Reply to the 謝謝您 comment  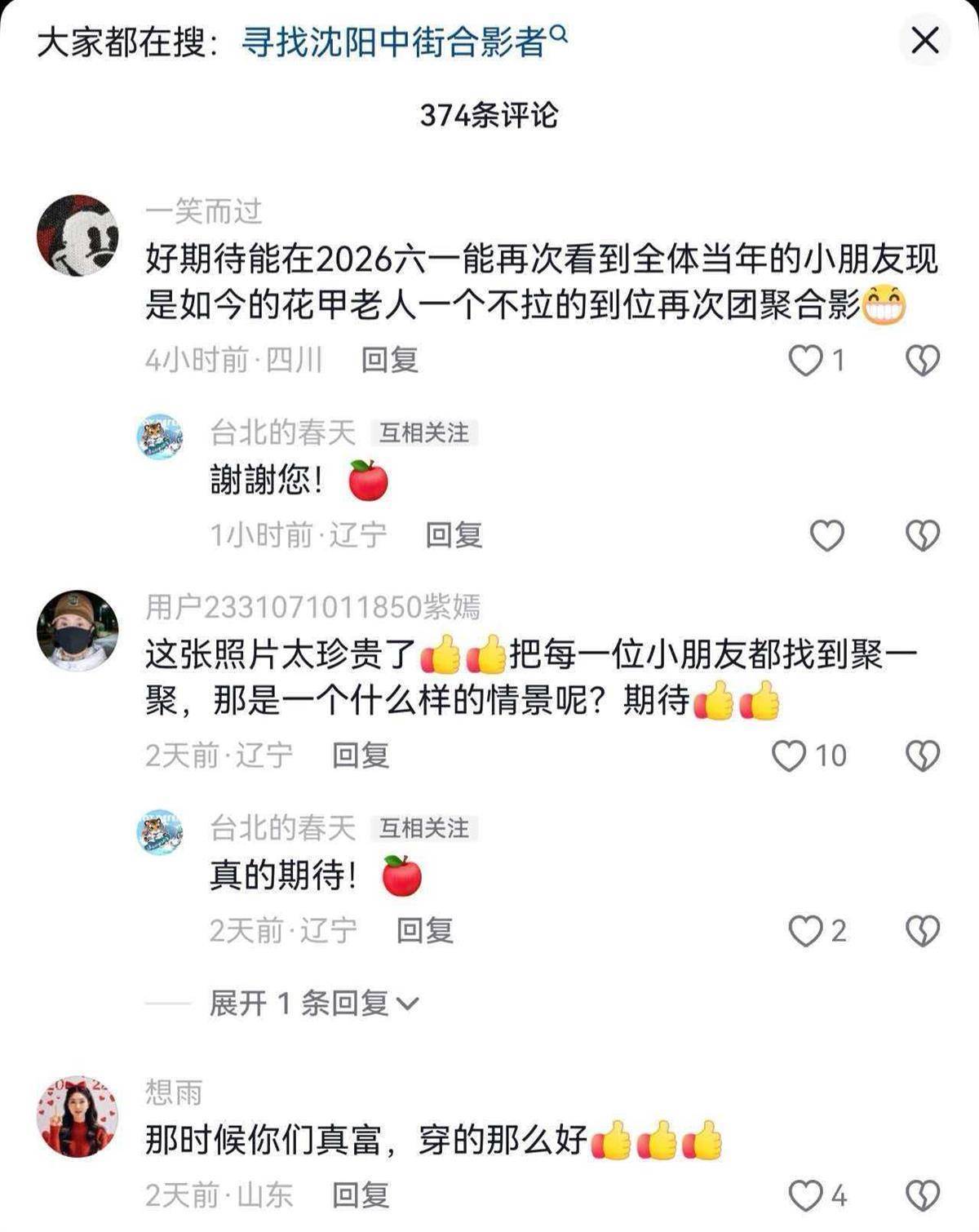point(454,535)
